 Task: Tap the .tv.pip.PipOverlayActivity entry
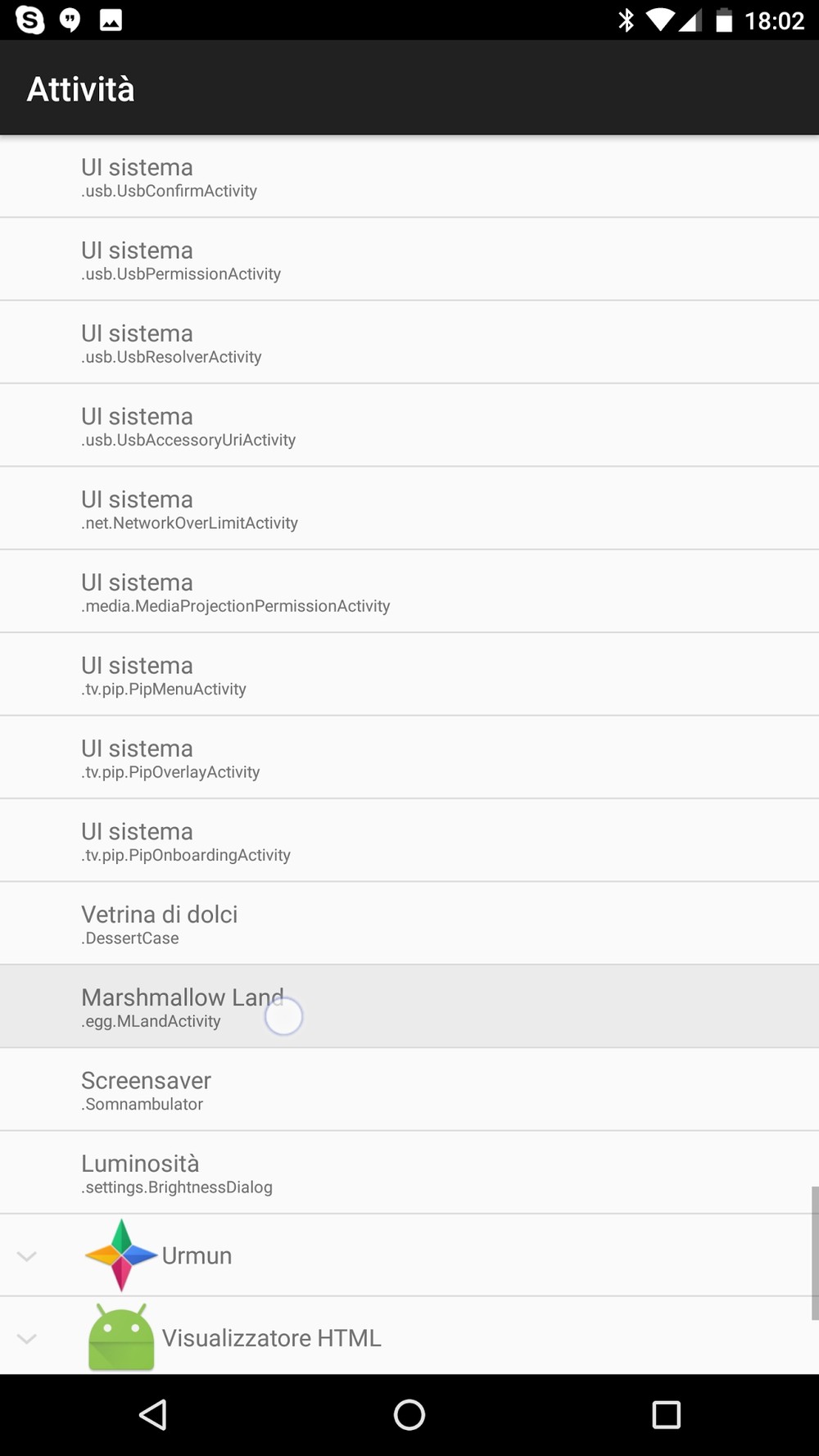click(x=409, y=757)
